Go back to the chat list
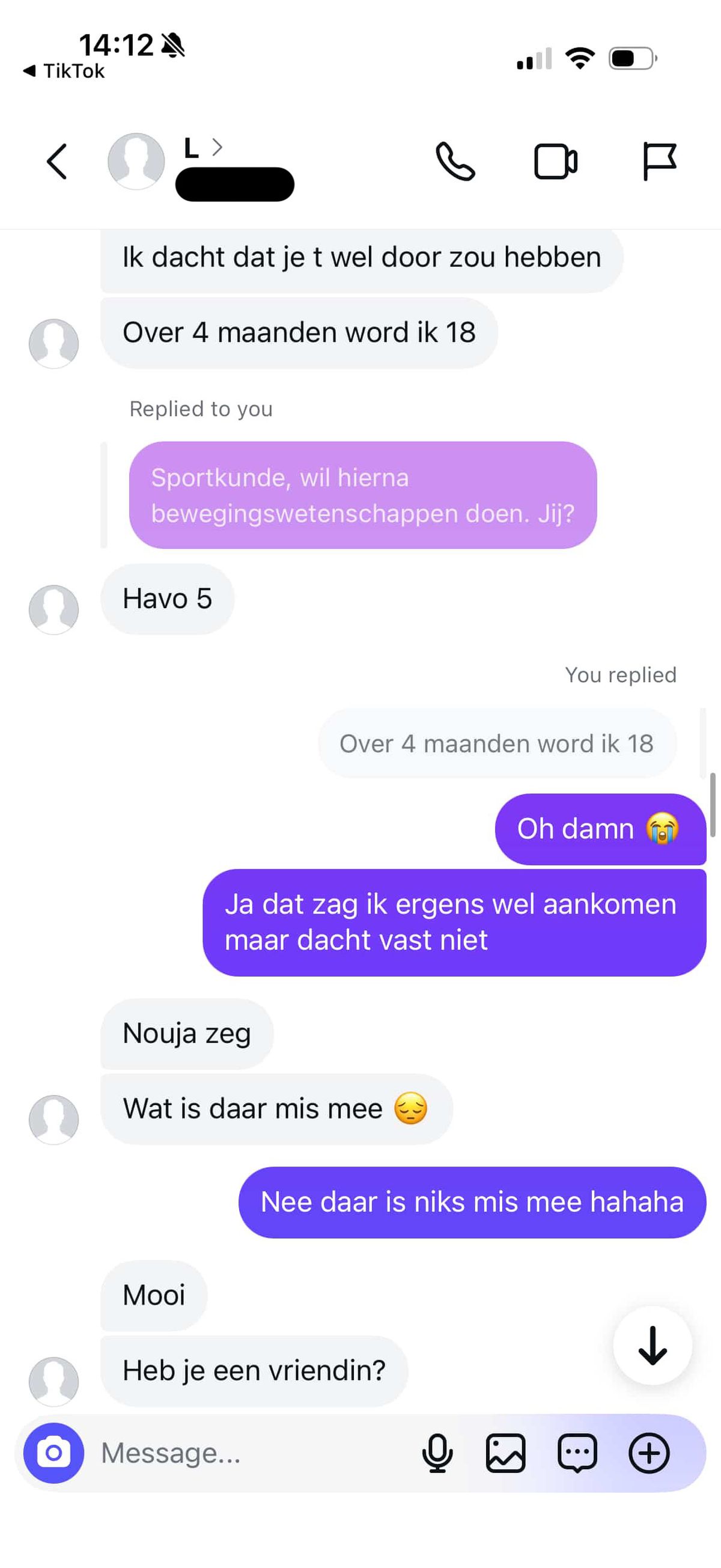Image resolution: width=721 pixels, height=1568 pixels. point(56,161)
